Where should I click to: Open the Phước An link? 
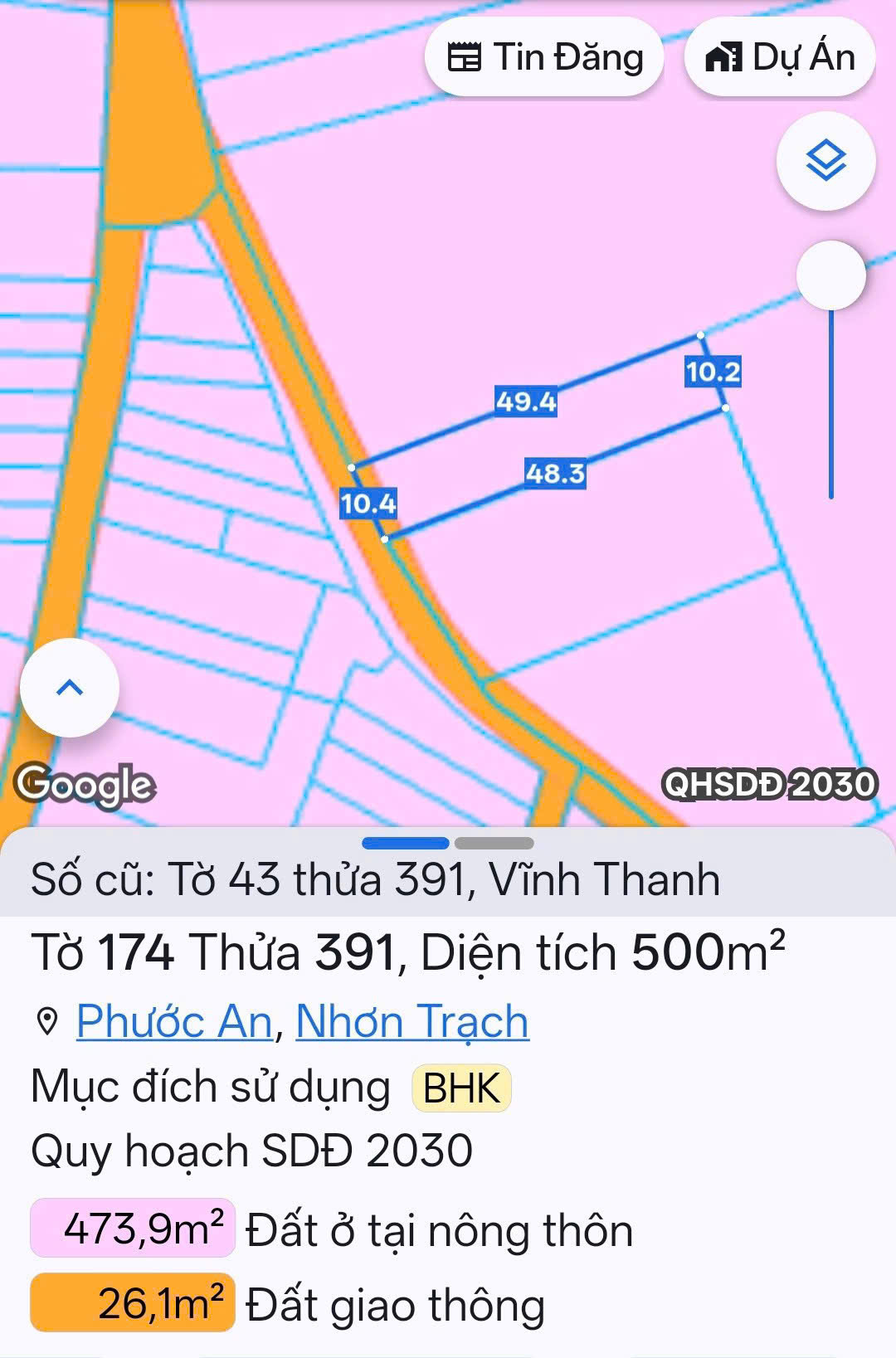click(x=174, y=1021)
